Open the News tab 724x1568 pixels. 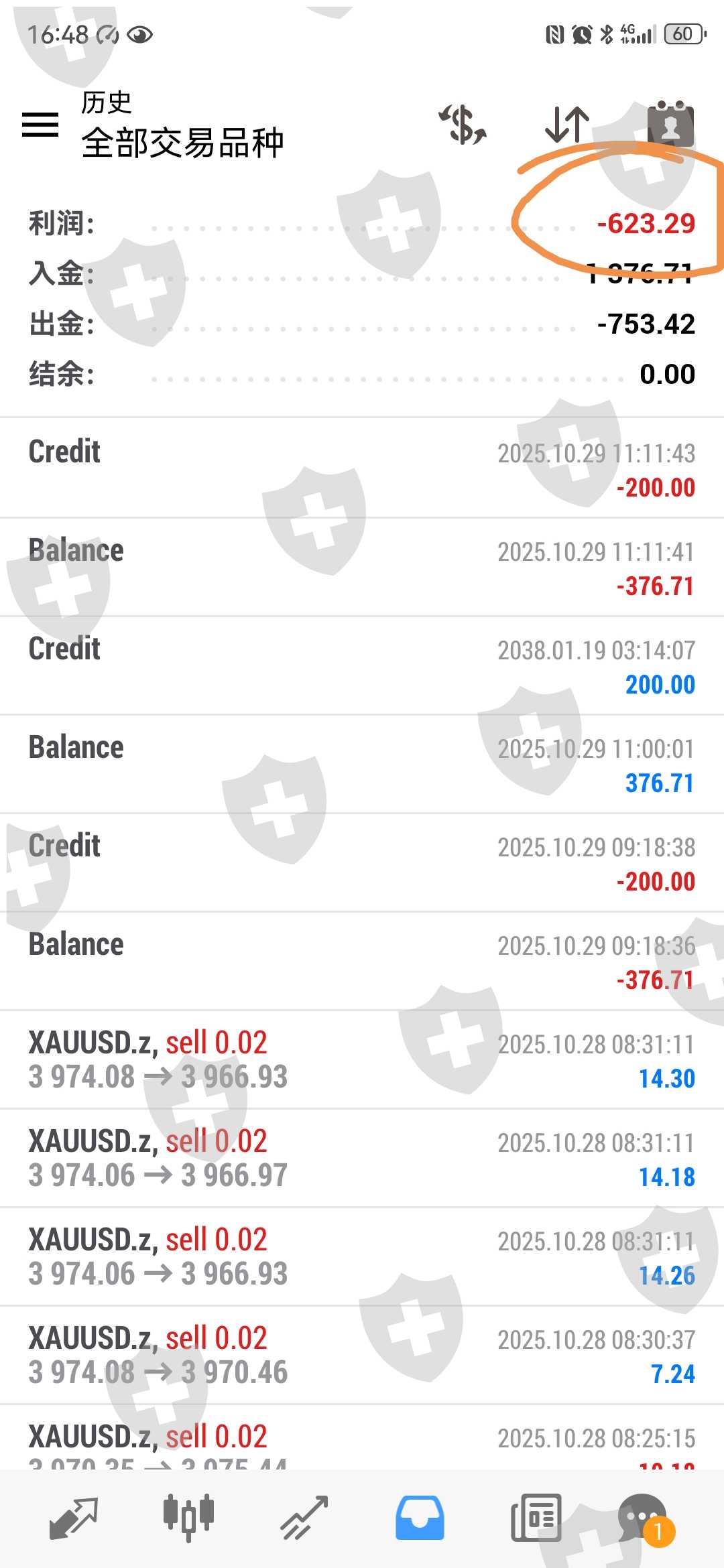click(535, 1518)
